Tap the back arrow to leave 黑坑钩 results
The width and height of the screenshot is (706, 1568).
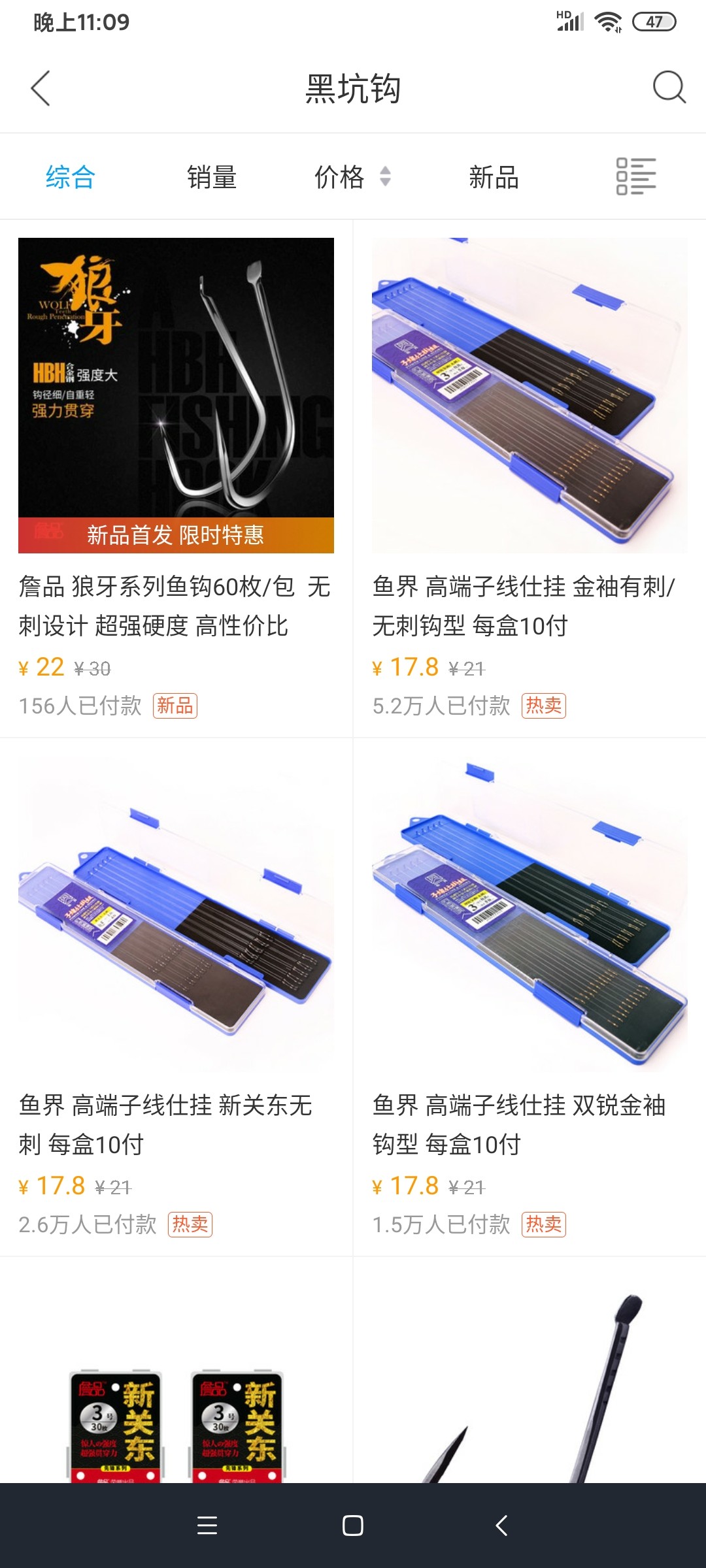[41, 89]
